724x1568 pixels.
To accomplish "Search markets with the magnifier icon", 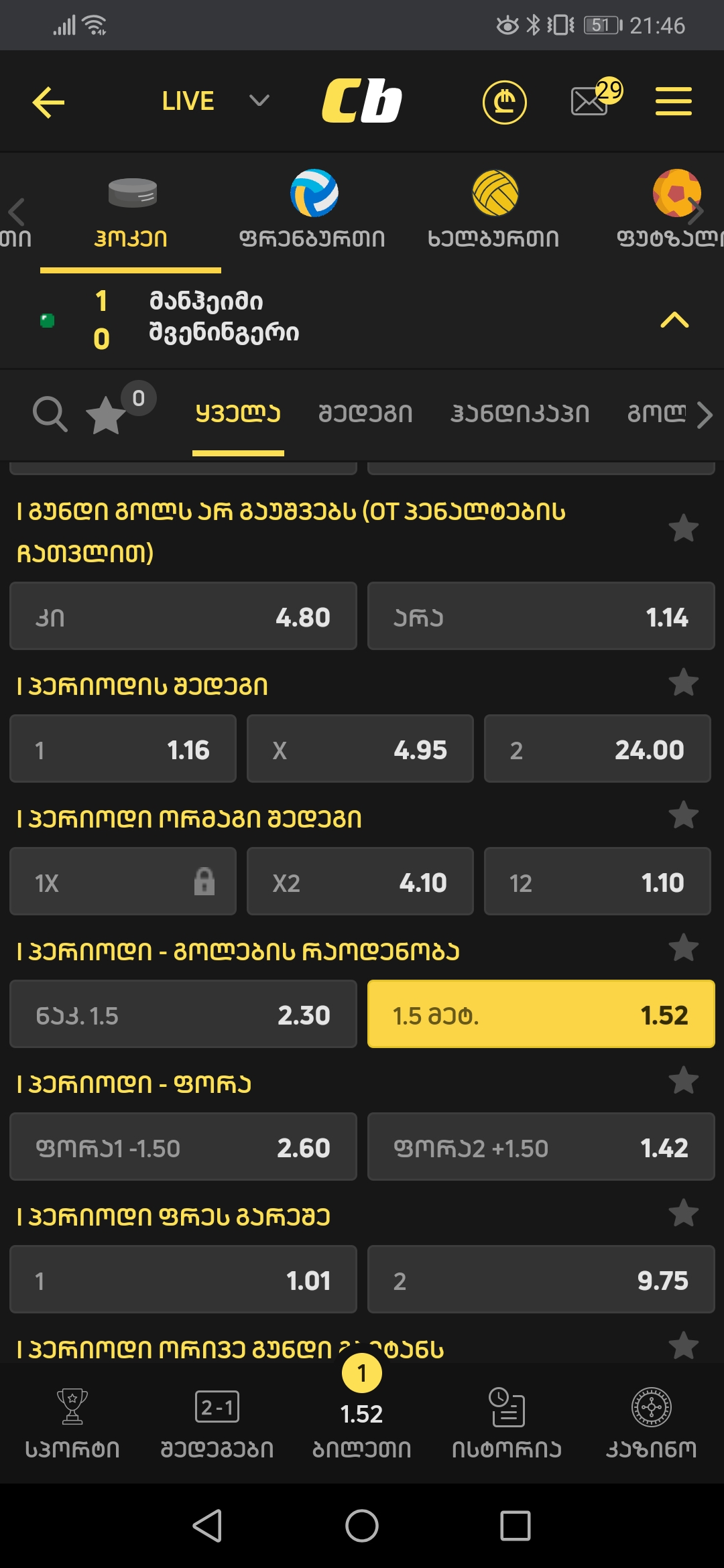I will [x=50, y=414].
